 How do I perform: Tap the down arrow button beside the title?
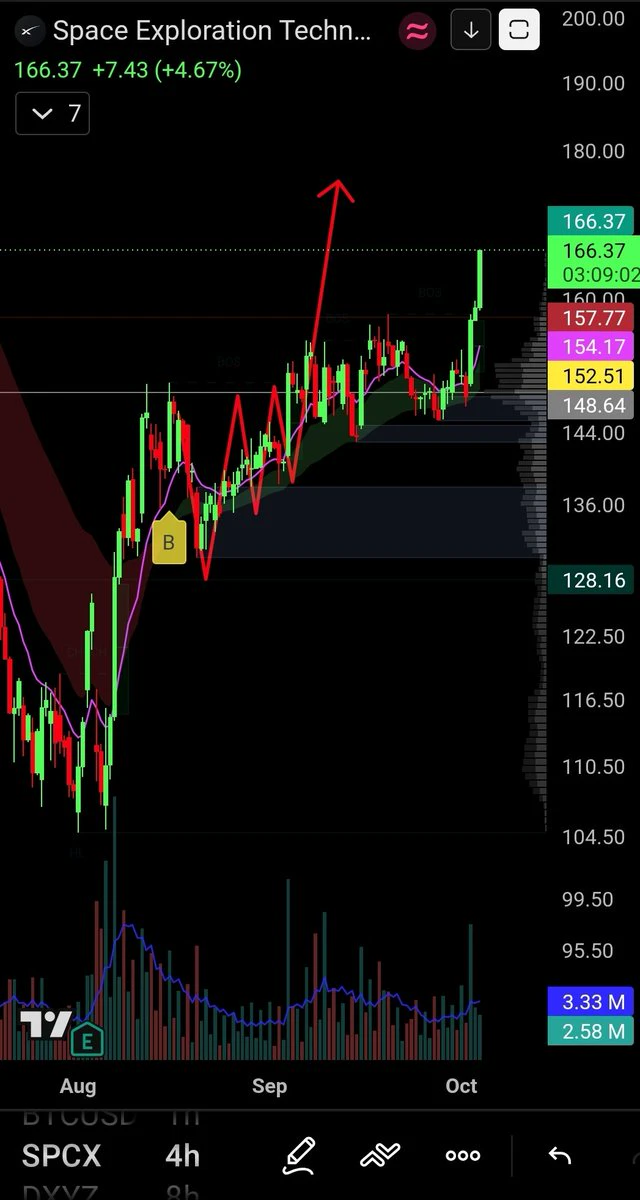click(x=471, y=31)
